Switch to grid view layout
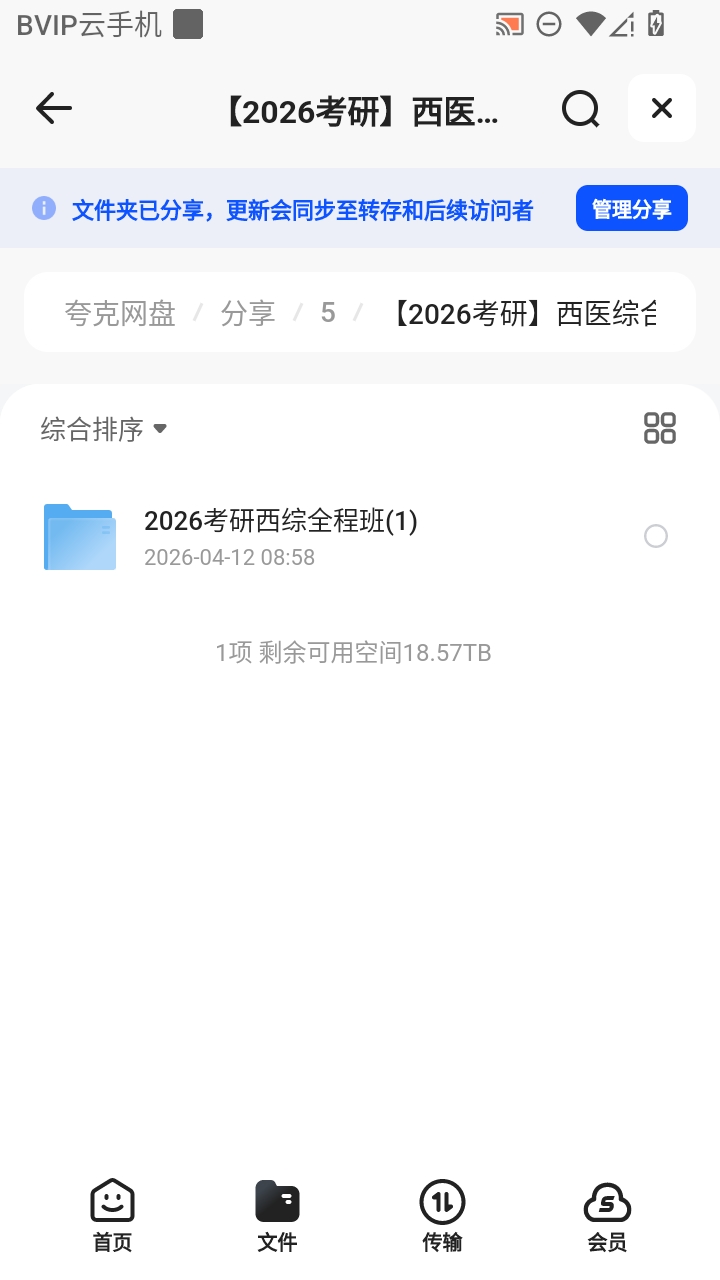The height and width of the screenshot is (1280, 720). click(660, 428)
